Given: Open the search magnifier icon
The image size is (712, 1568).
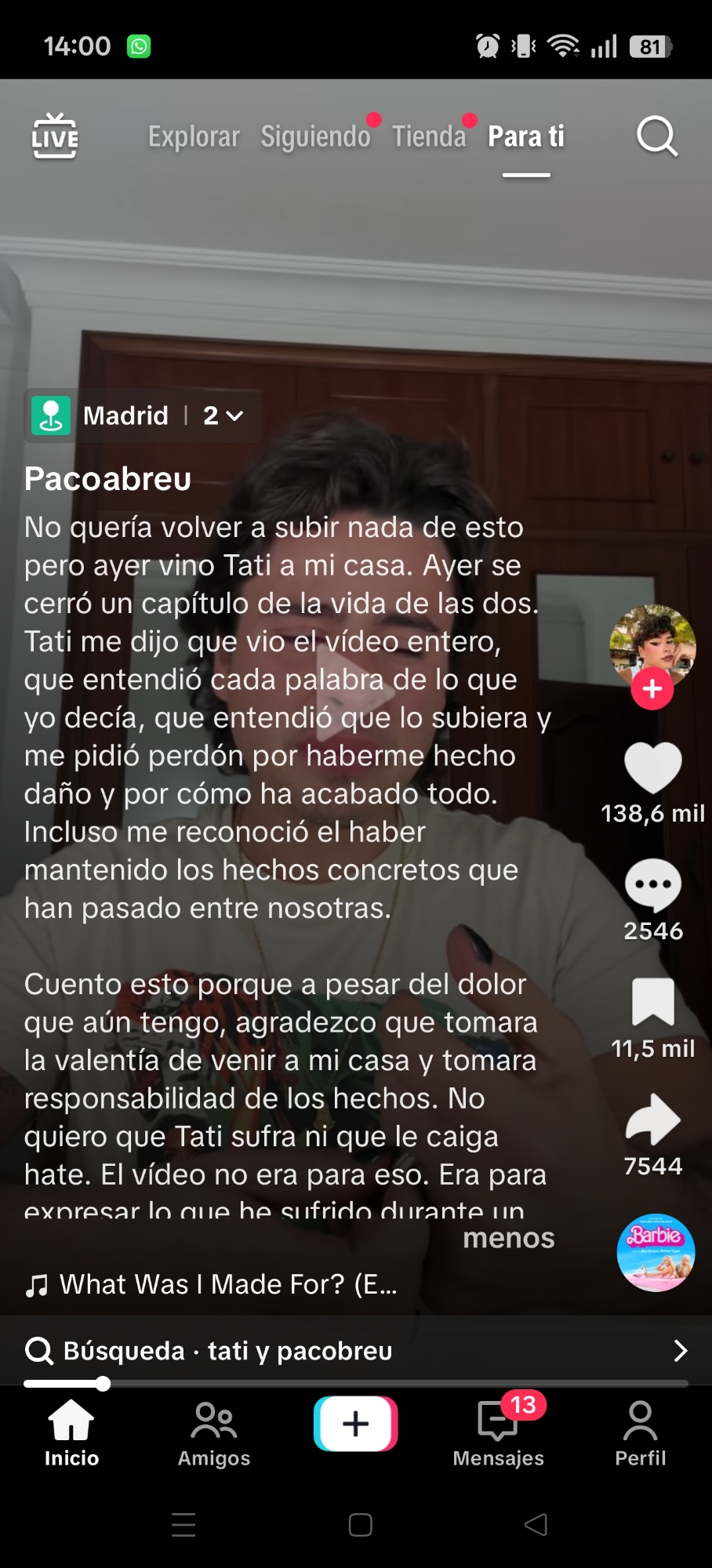Looking at the screenshot, I should pos(656,136).
